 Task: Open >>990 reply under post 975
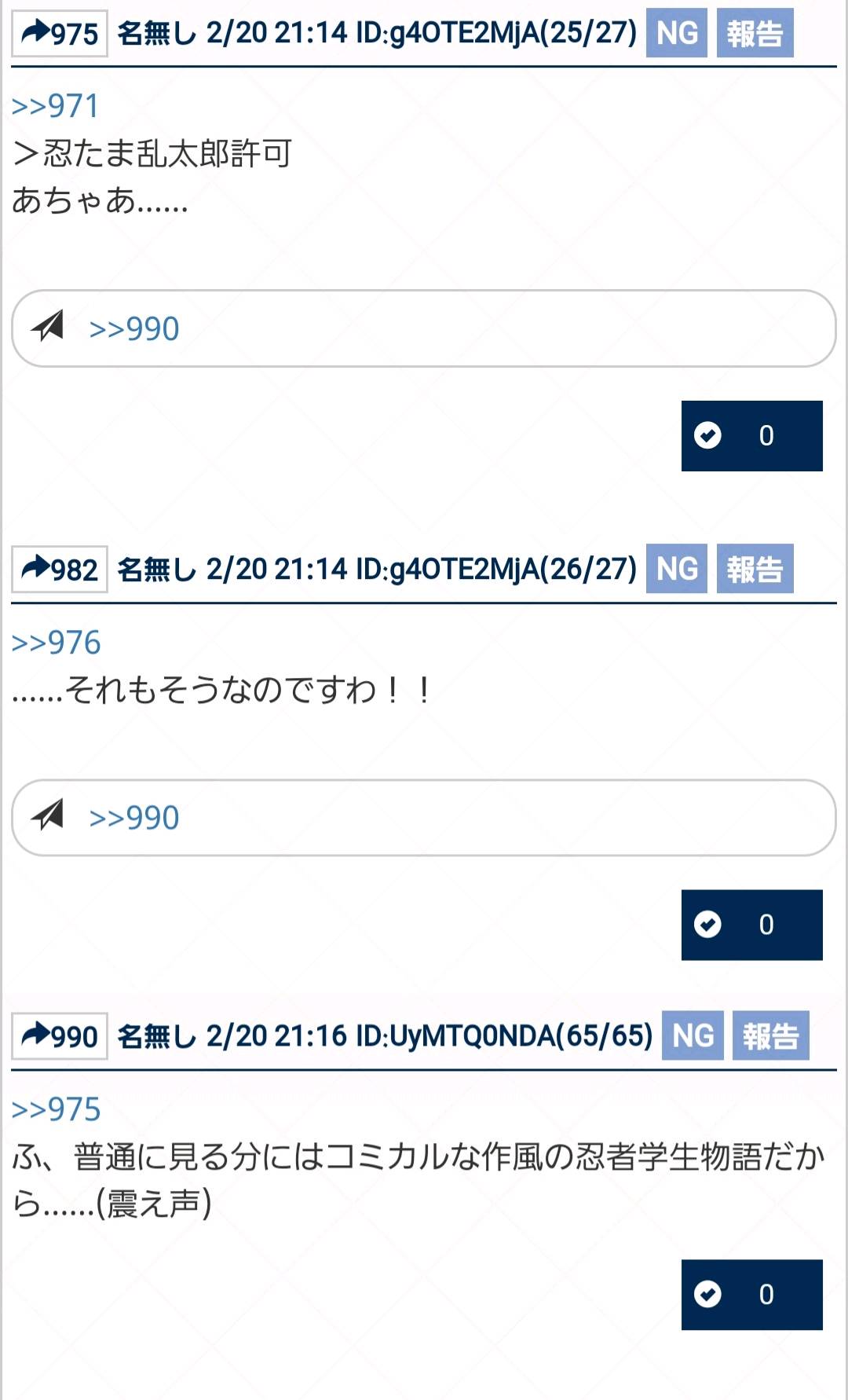(x=134, y=328)
